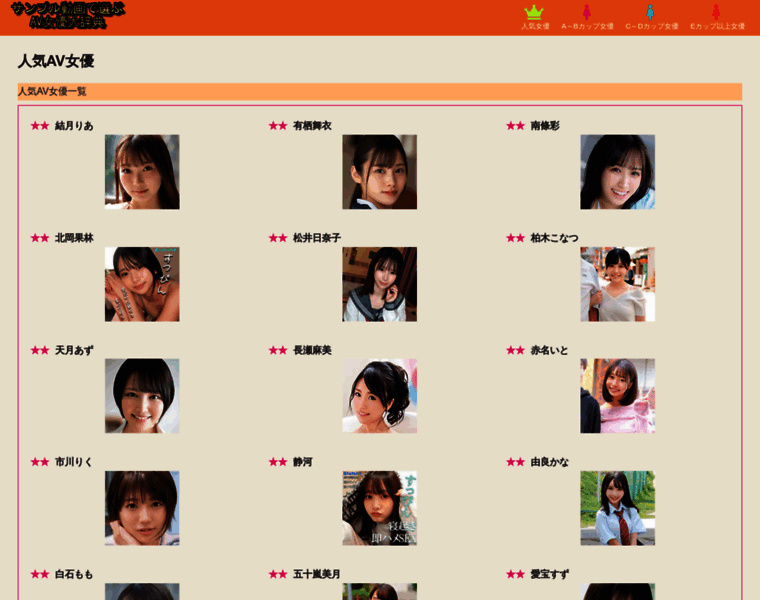Open 市川りく profile thumbnail
Screen dimensions: 760x600
coord(142,508)
